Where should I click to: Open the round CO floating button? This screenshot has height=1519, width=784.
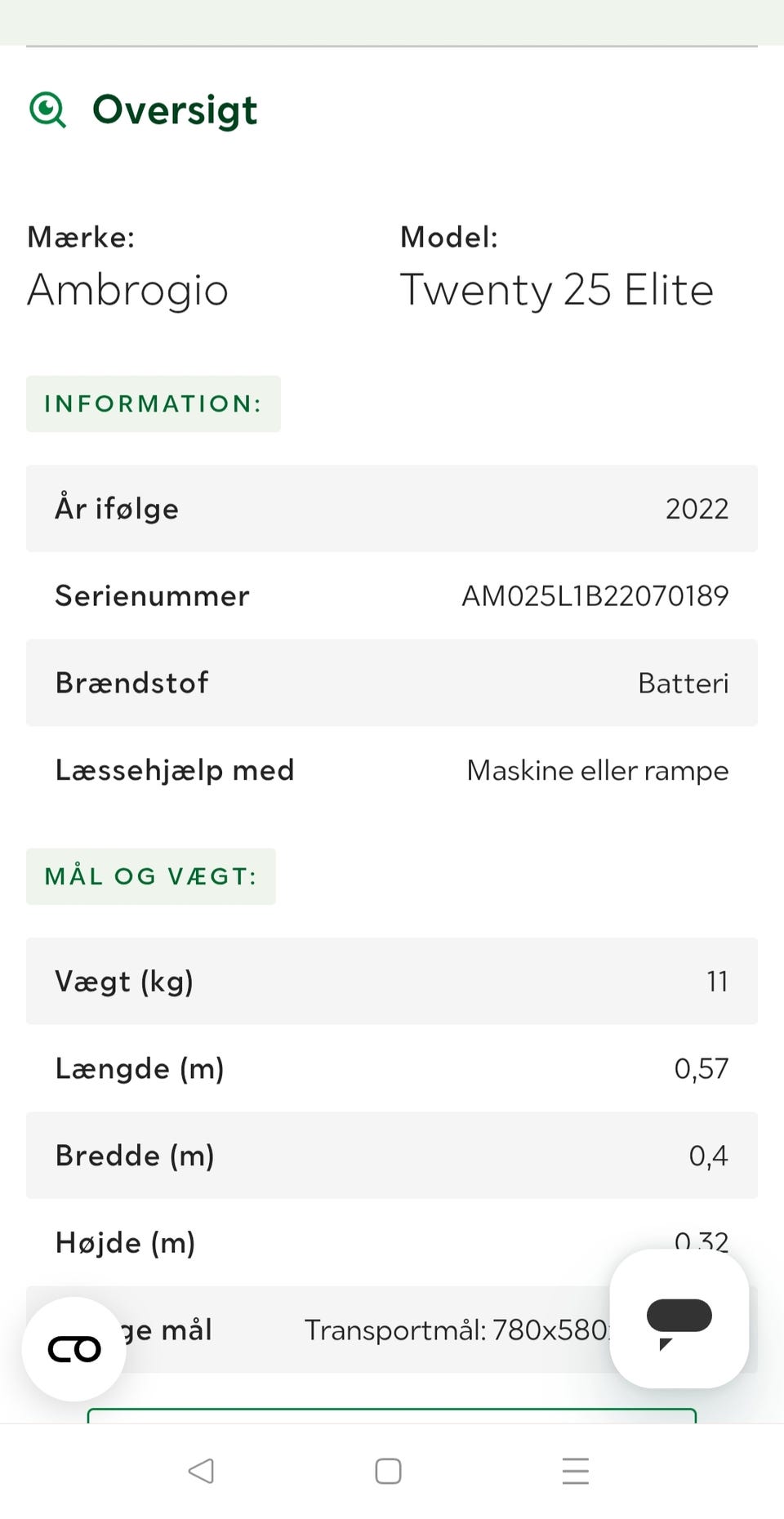74,1349
